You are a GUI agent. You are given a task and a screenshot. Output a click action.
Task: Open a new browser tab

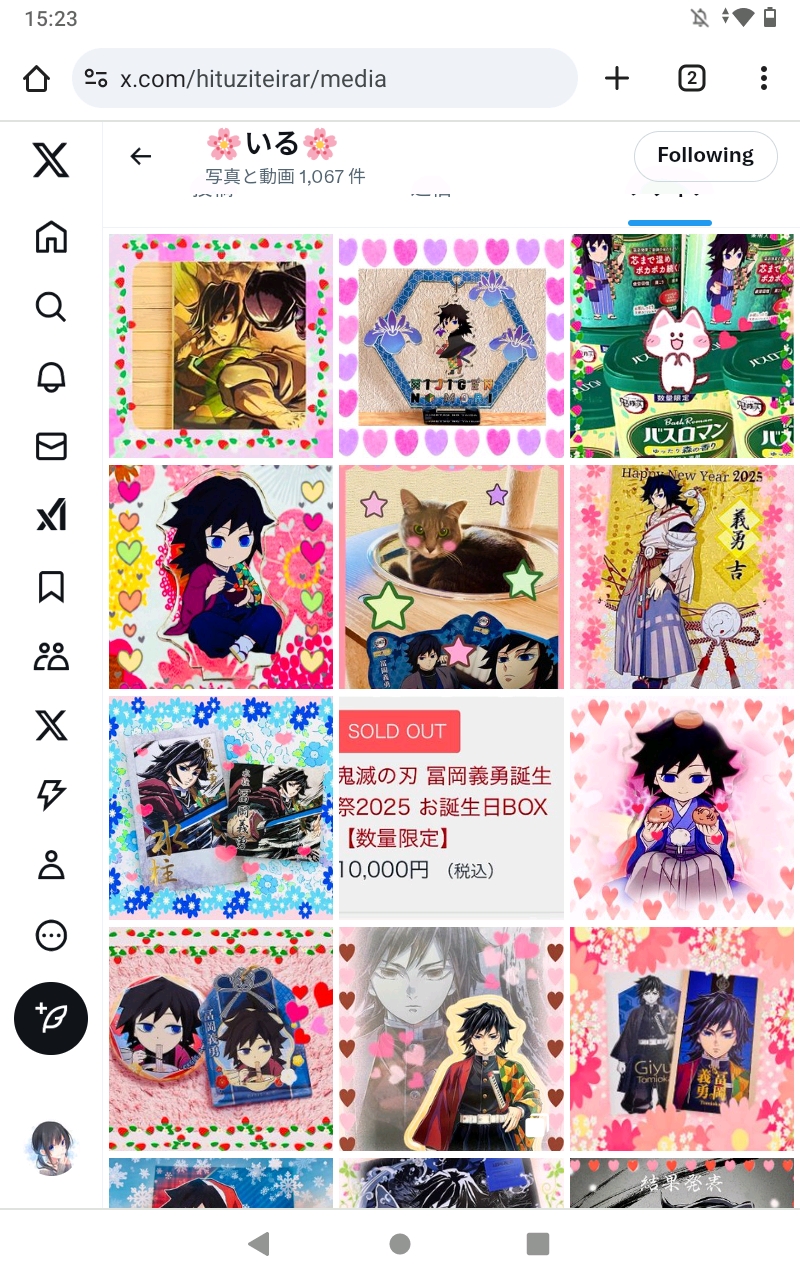(617, 78)
